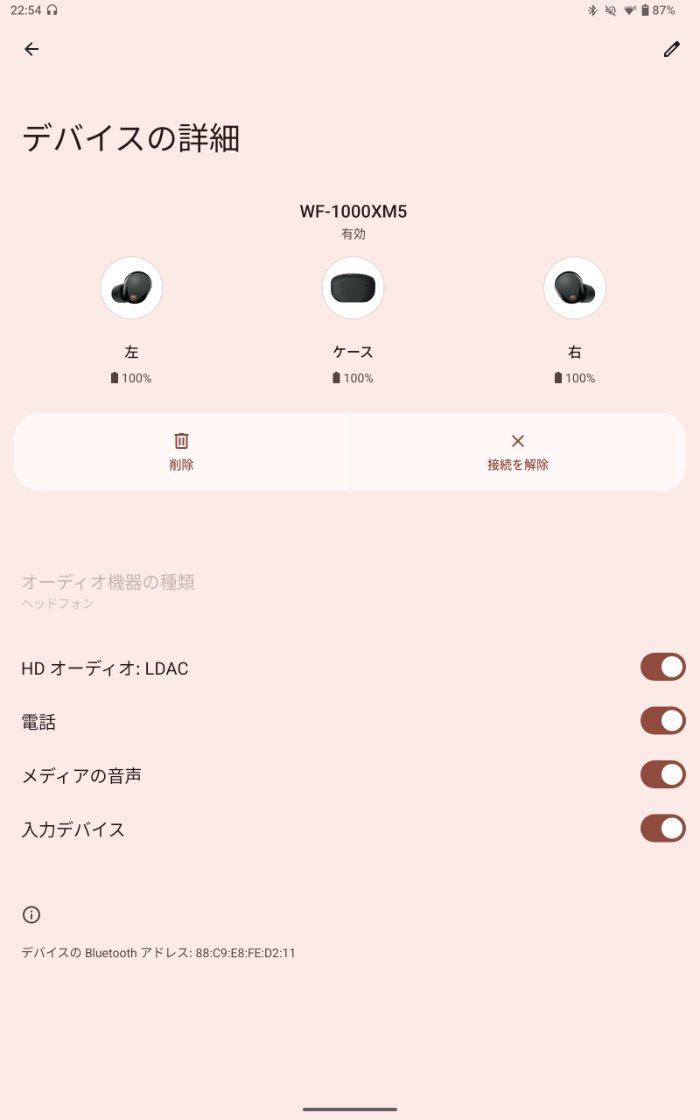The image size is (700, 1120).
Task: Turn off the 電話 switch
Action: (x=662, y=721)
